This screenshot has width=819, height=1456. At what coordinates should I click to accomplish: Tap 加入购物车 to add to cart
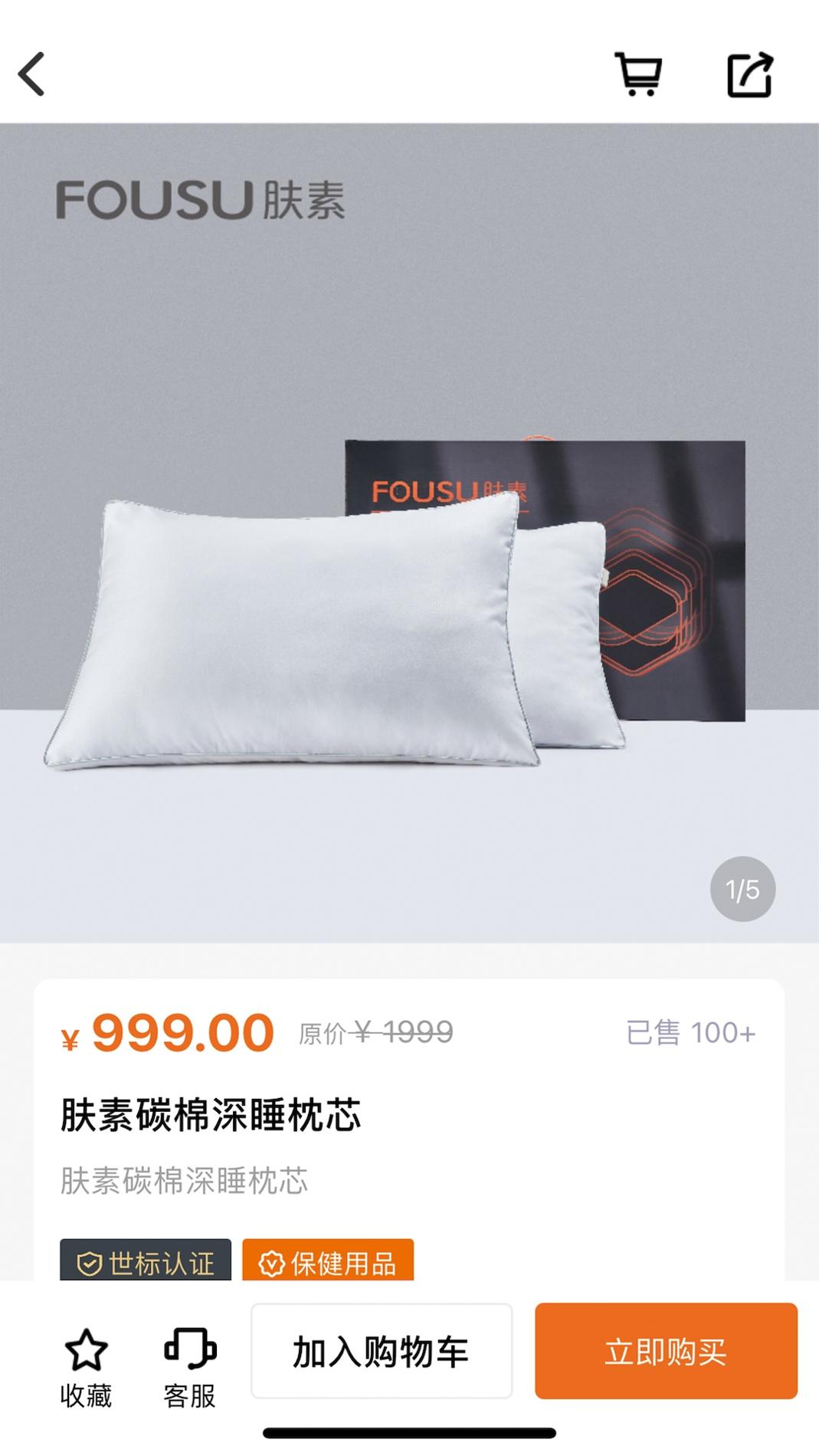(x=381, y=1350)
